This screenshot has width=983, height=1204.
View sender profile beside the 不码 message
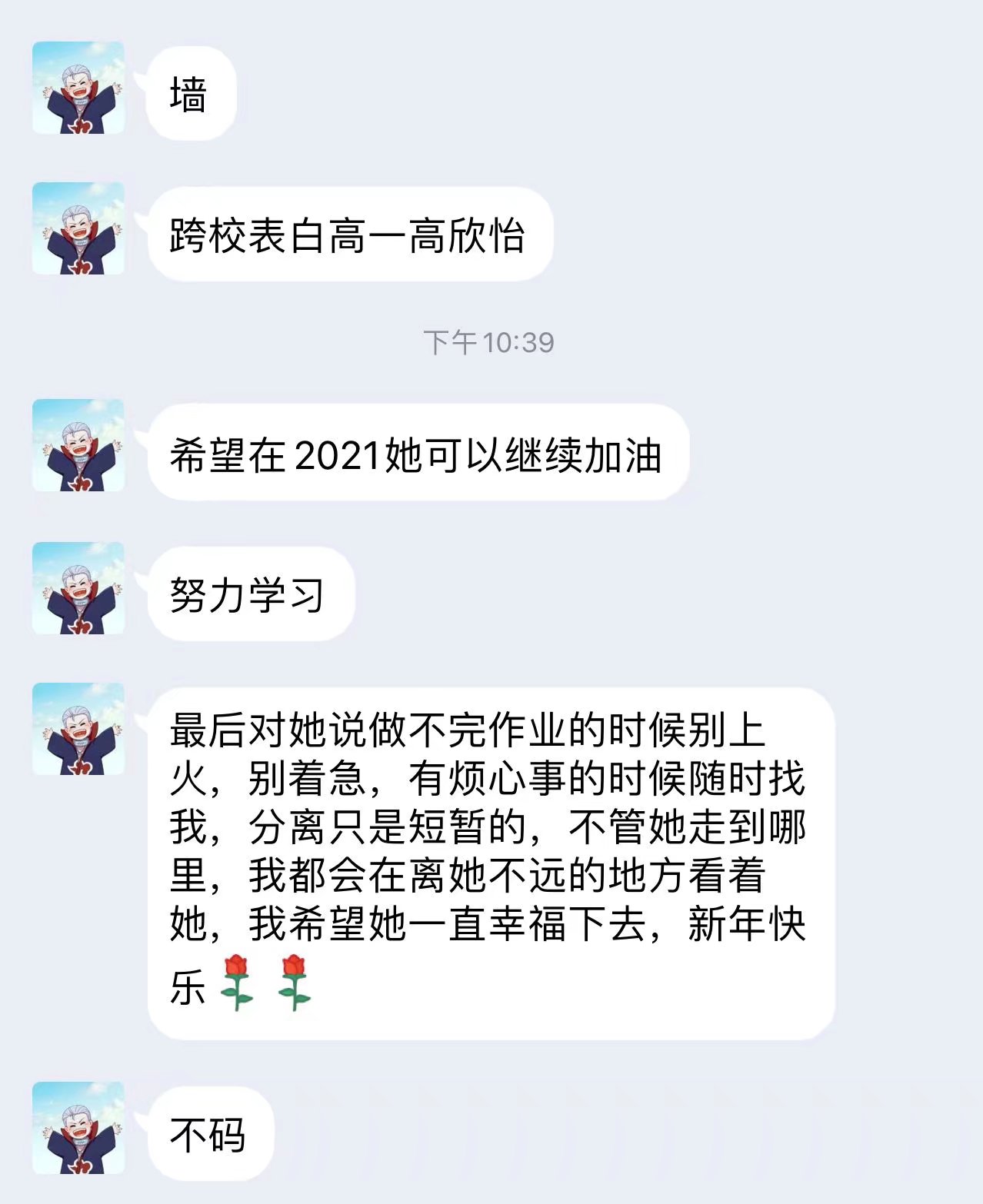pos(78,1128)
